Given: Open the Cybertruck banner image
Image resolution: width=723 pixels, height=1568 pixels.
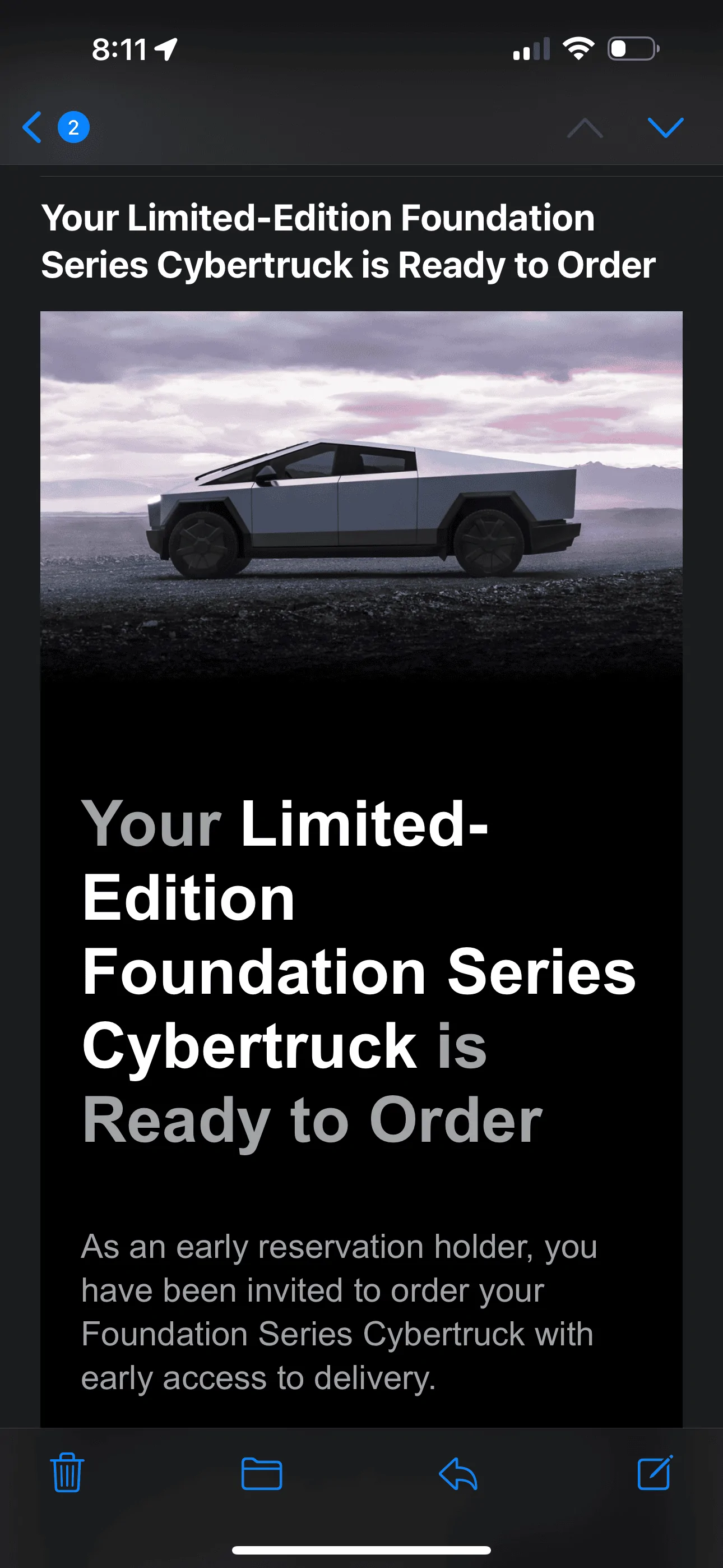Looking at the screenshot, I should tap(361, 493).
